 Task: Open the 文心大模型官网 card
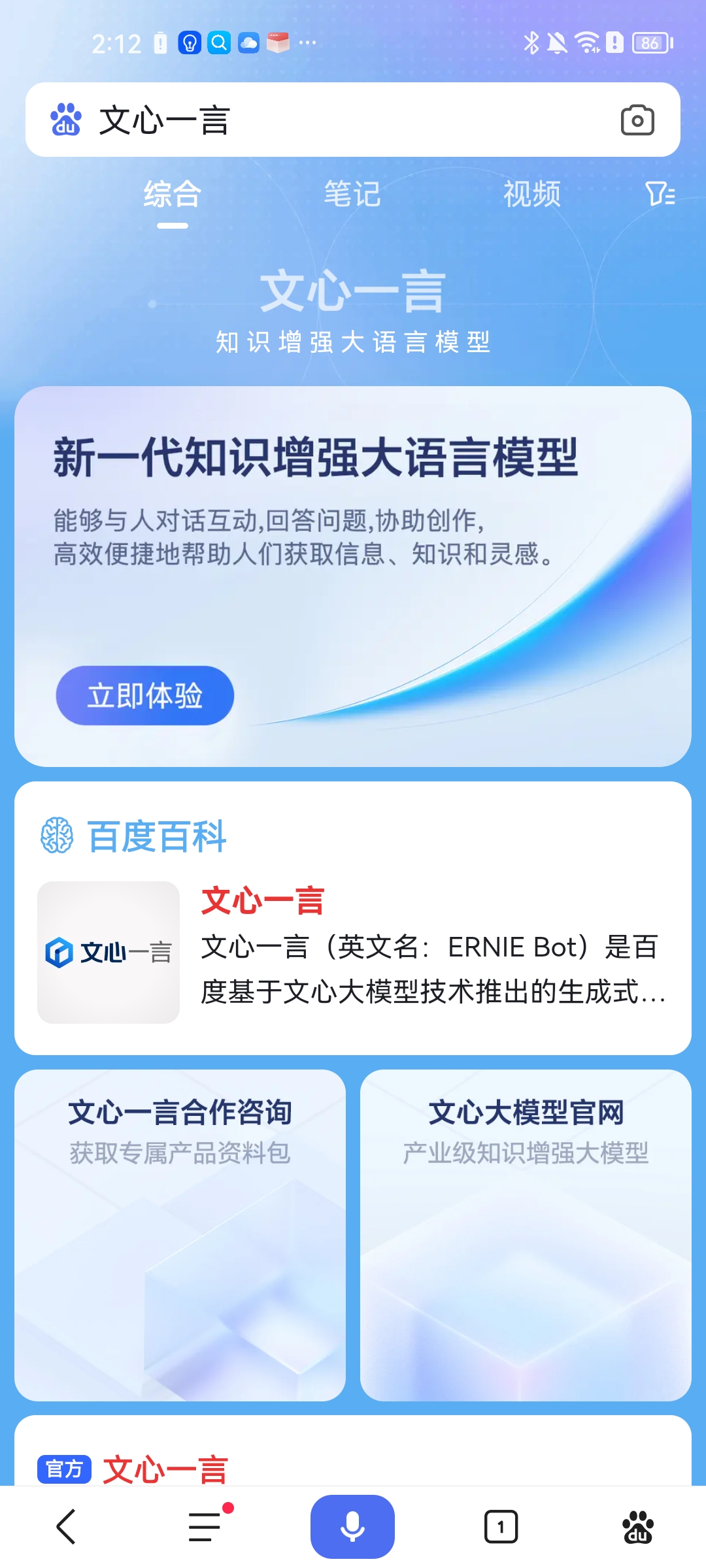(x=526, y=1235)
